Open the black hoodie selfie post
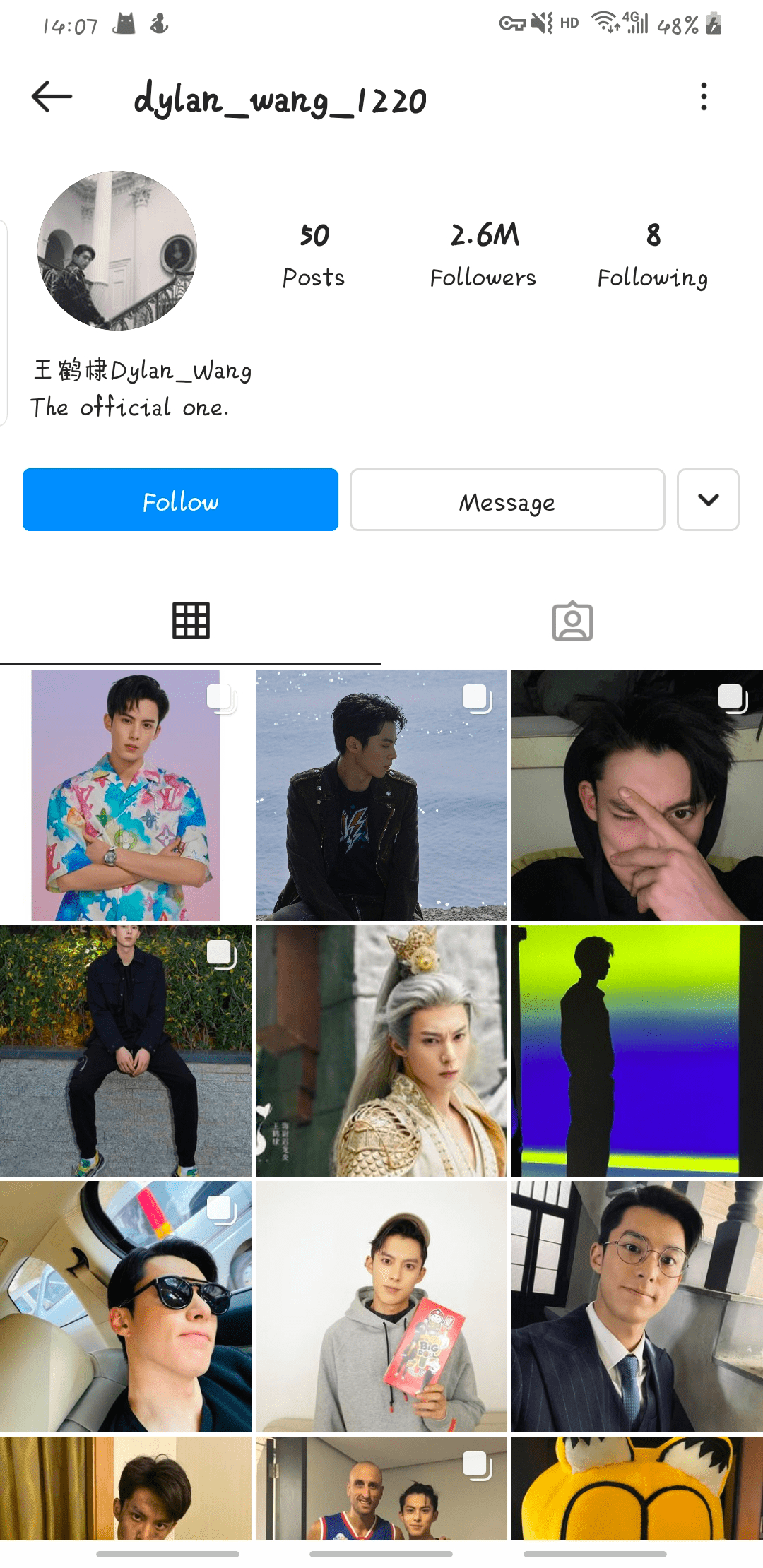 coord(637,795)
